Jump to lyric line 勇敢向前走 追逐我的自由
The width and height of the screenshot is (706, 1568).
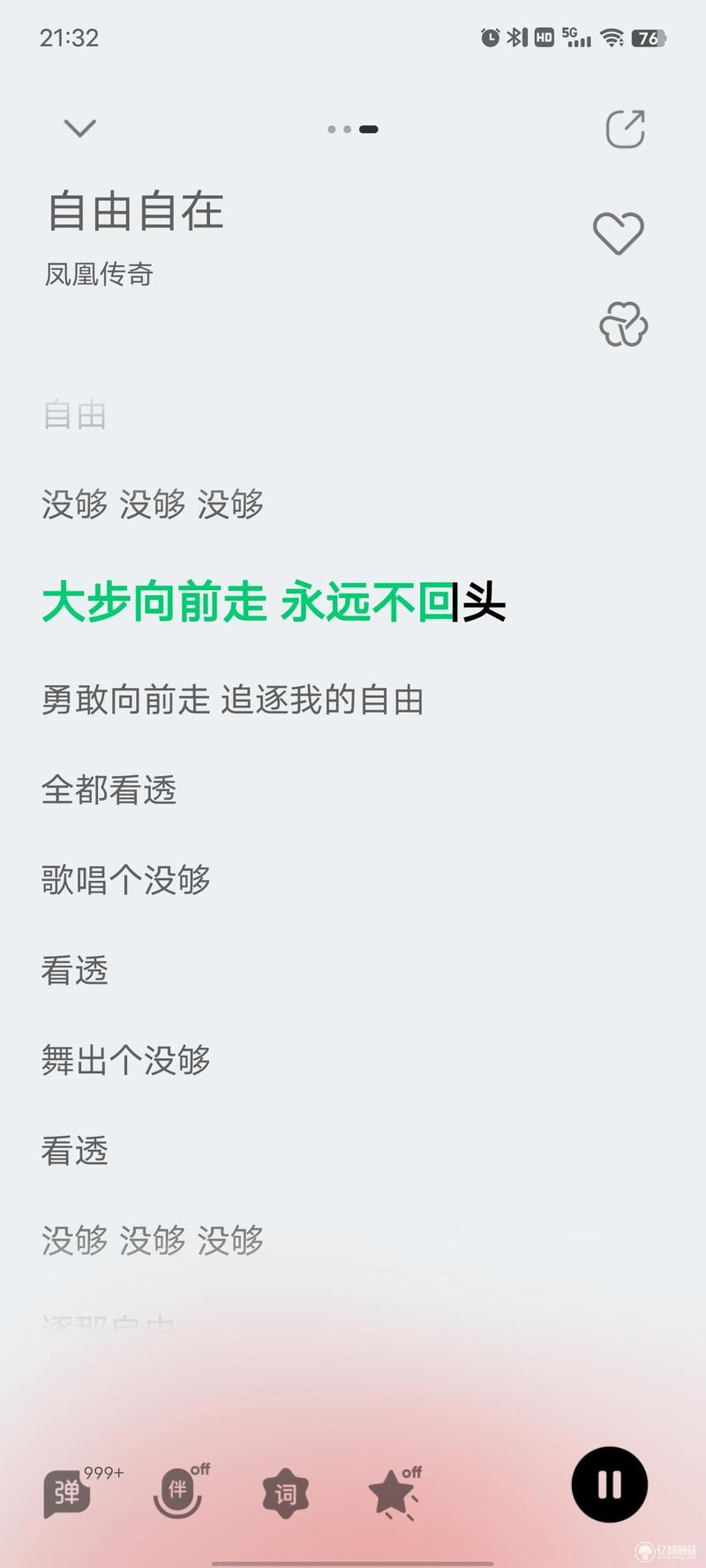click(233, 700)
